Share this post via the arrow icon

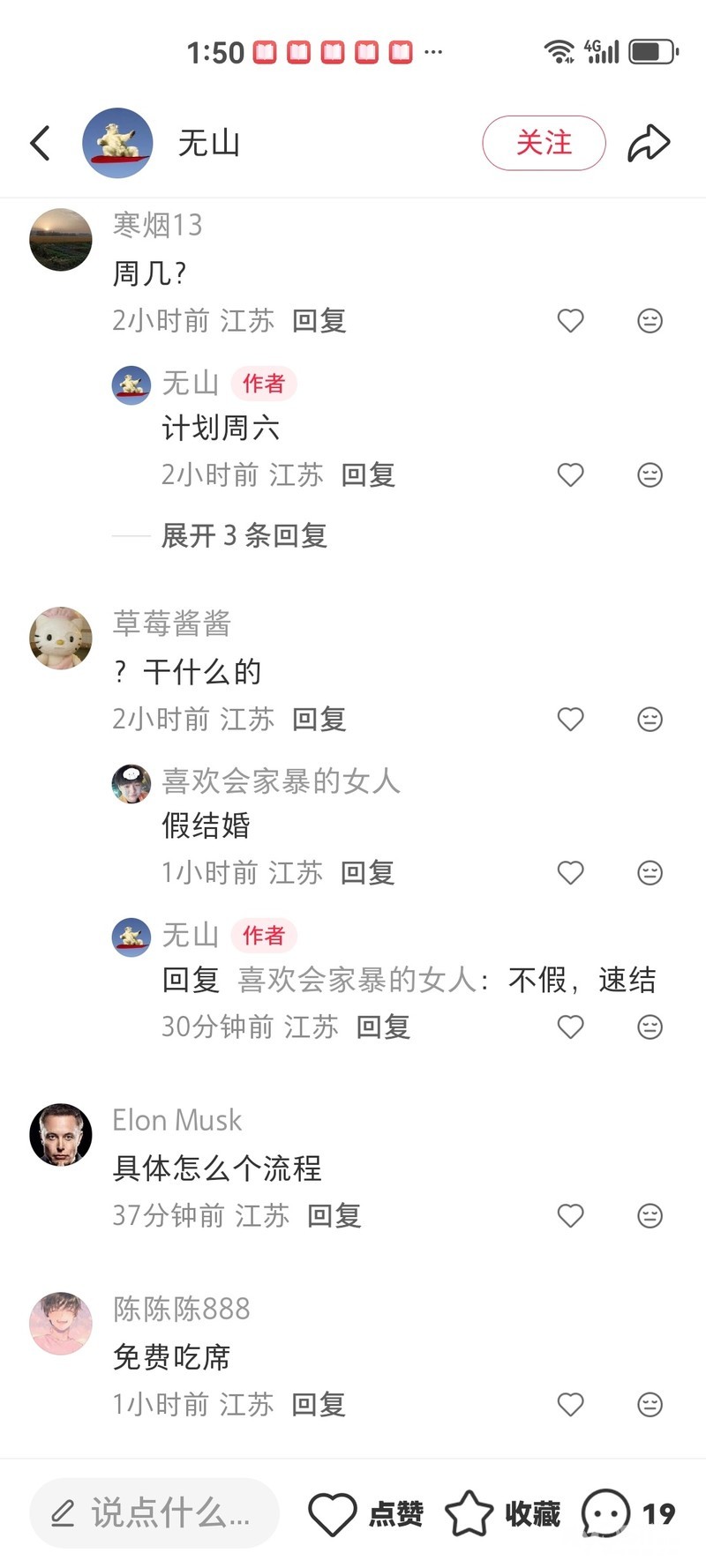pos(649,143)
